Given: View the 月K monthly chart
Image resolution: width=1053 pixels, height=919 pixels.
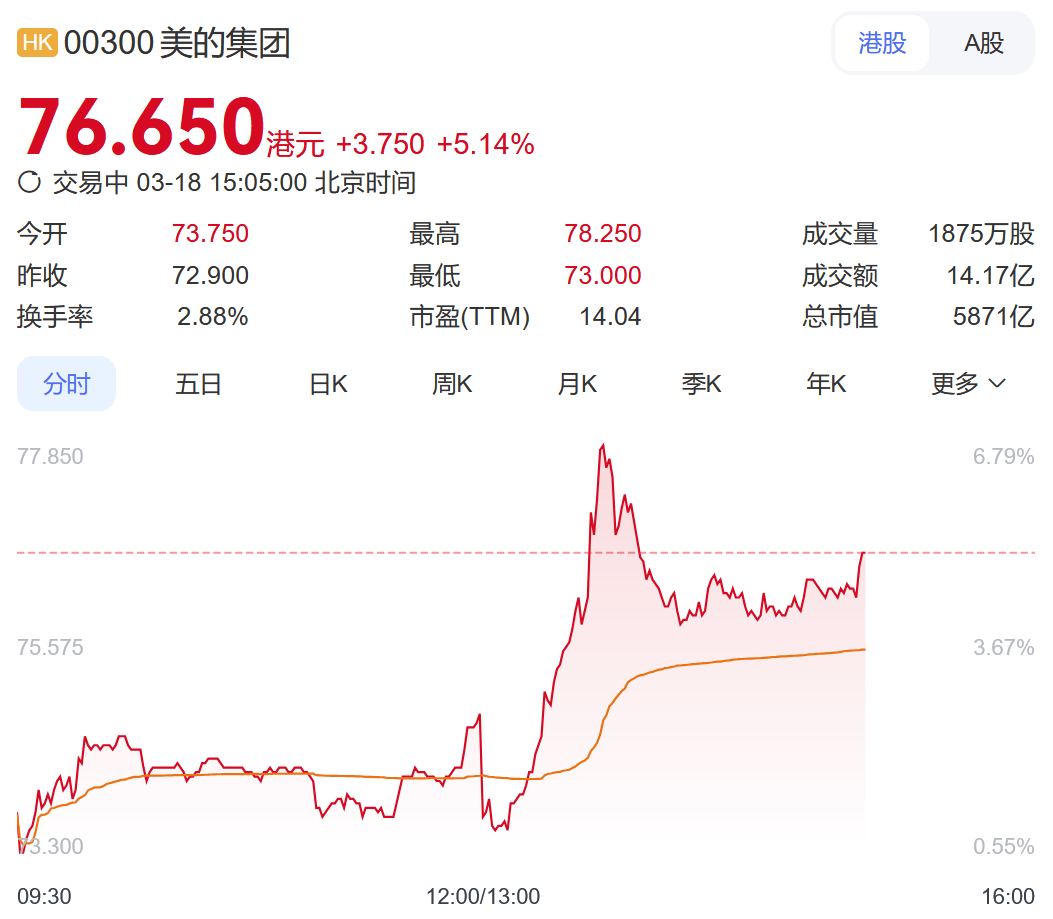Looking at the screenshot, I should tap(577, 384).
